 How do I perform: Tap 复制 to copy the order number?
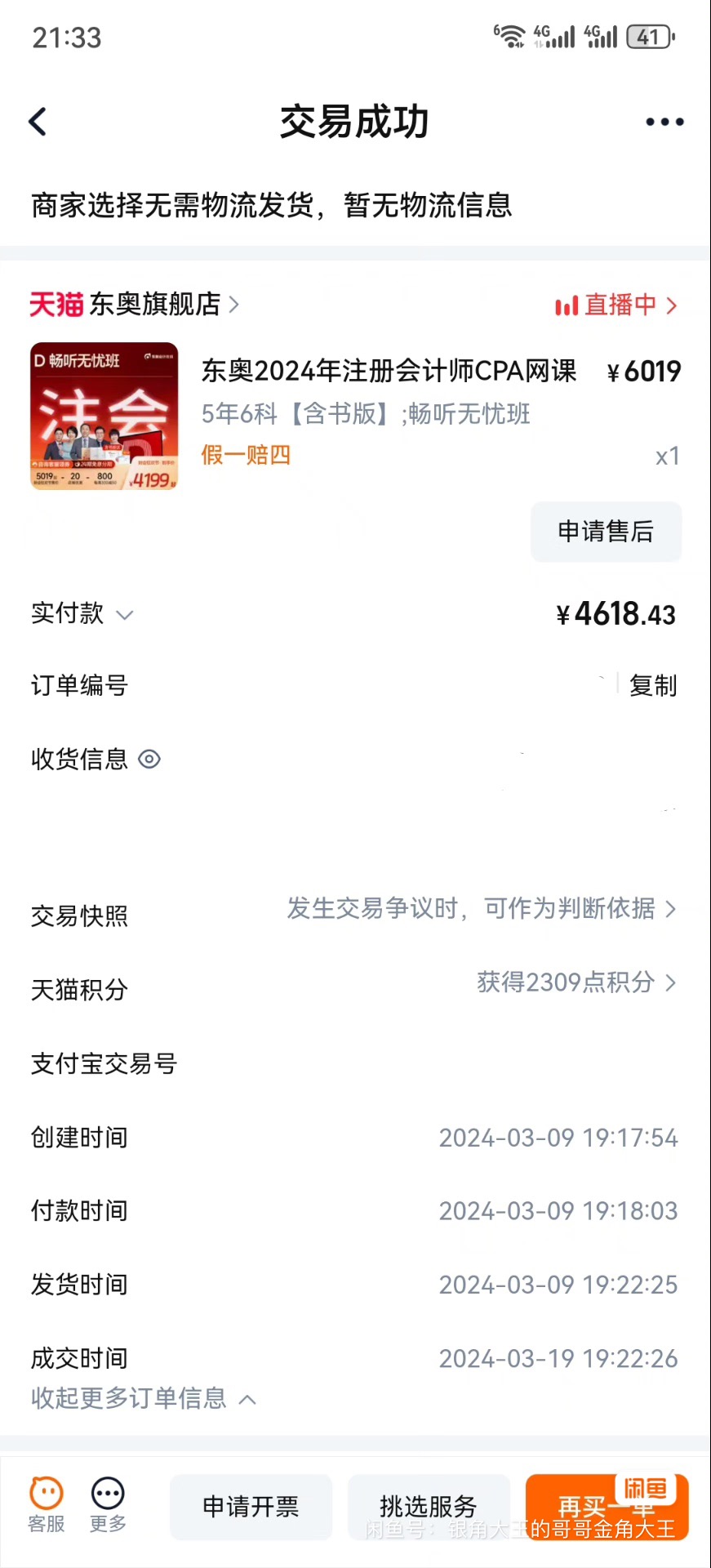tap(652, 686)
